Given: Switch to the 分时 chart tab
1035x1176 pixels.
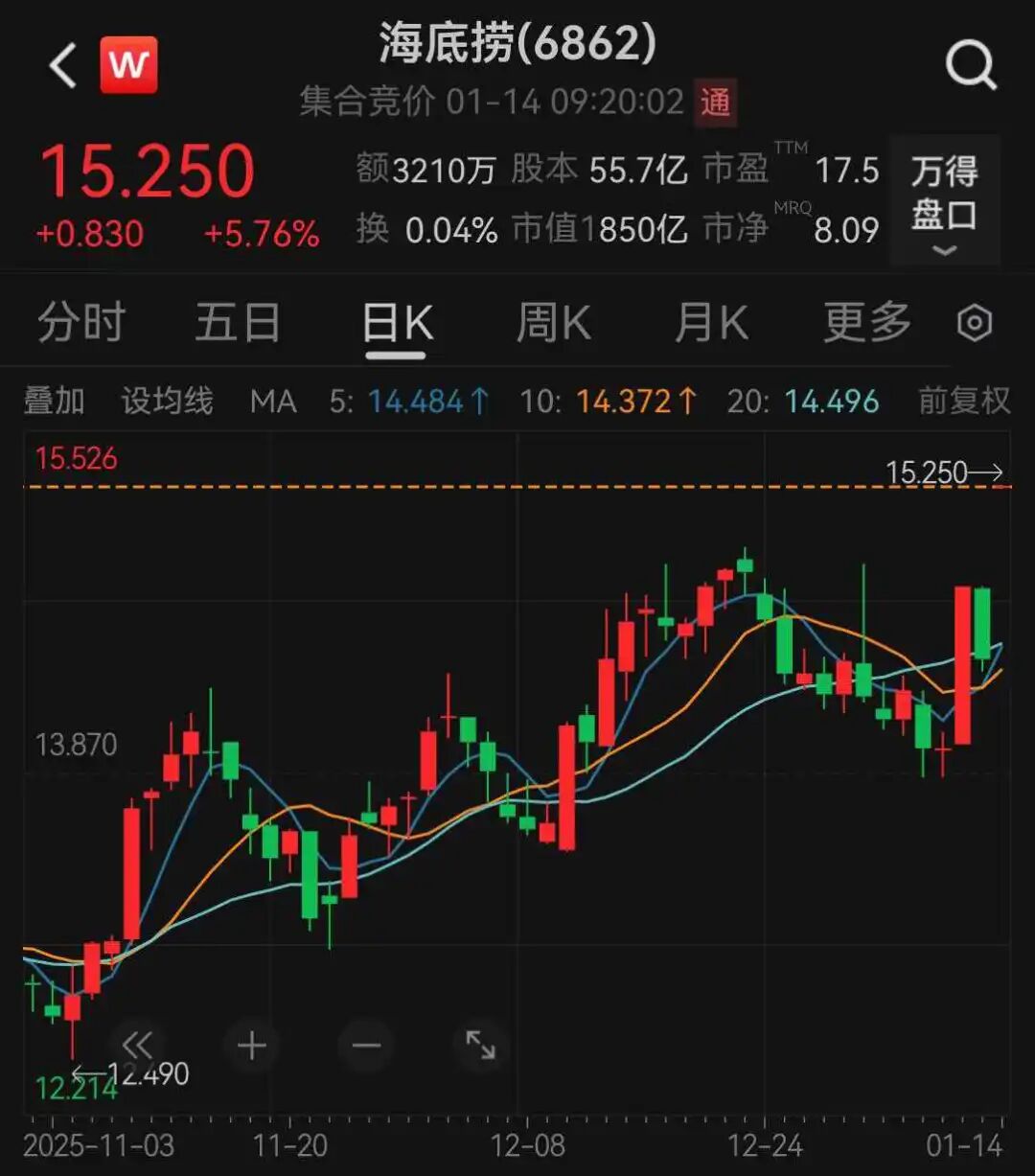Looking at the screenshot, I should click(x=81, y=322).
